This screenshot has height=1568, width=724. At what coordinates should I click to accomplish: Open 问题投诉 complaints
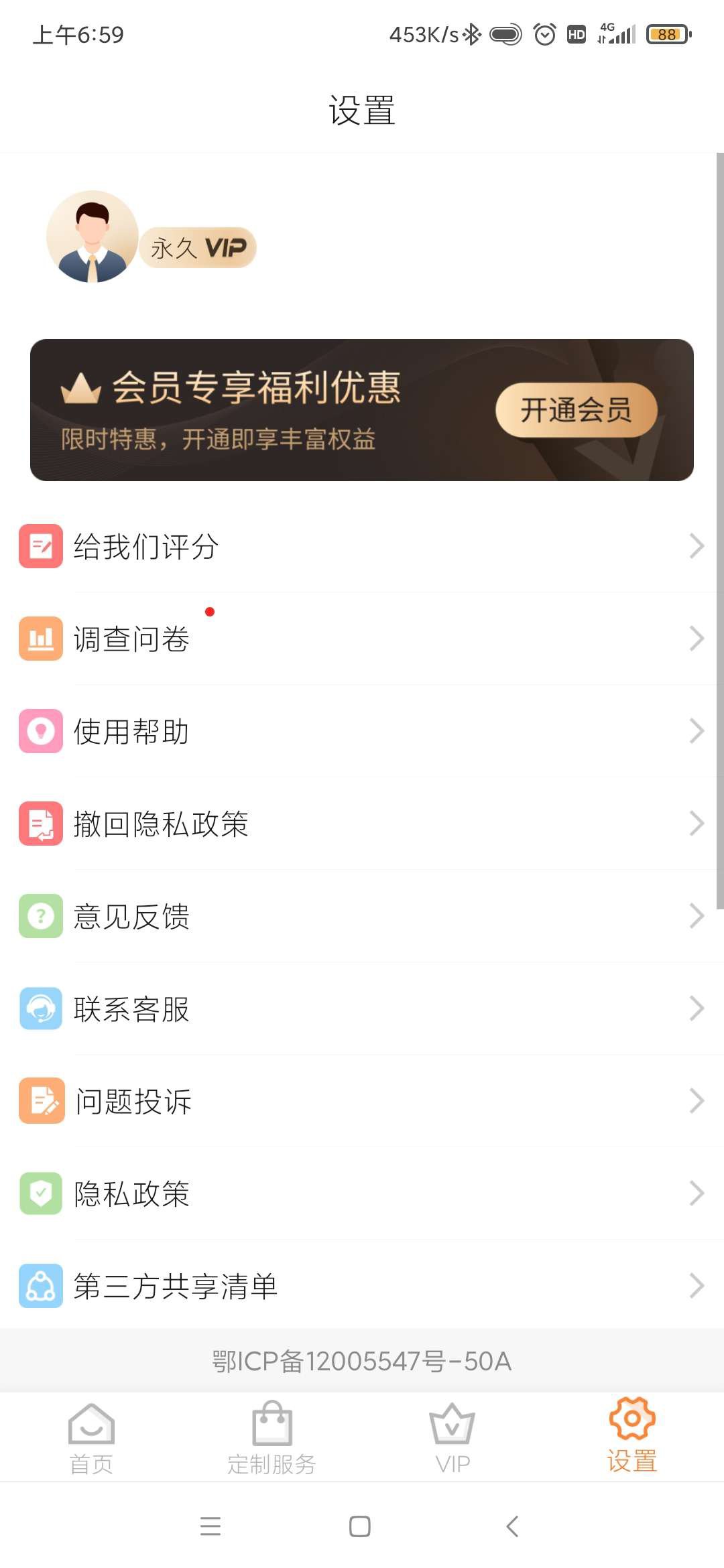[362, 1101]
